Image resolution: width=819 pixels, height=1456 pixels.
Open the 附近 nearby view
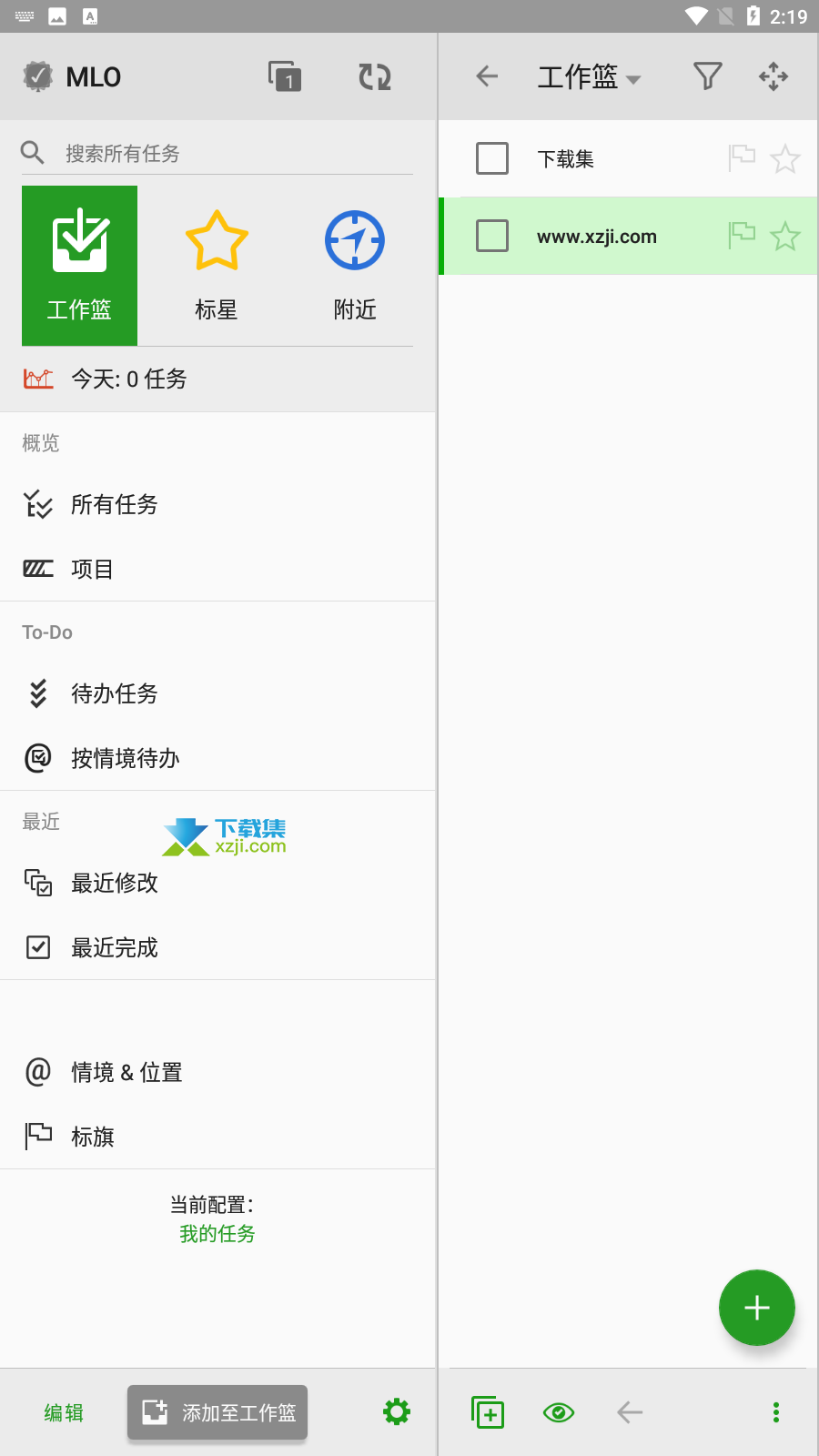tap(355, 266)
